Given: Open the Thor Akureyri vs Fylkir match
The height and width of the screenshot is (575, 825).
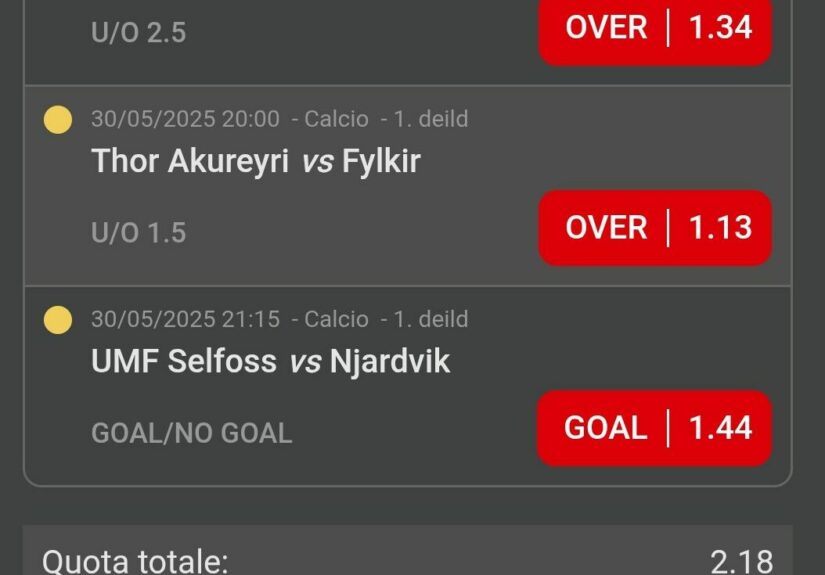Looking at the screenshot, I should [x=256, y=161].
